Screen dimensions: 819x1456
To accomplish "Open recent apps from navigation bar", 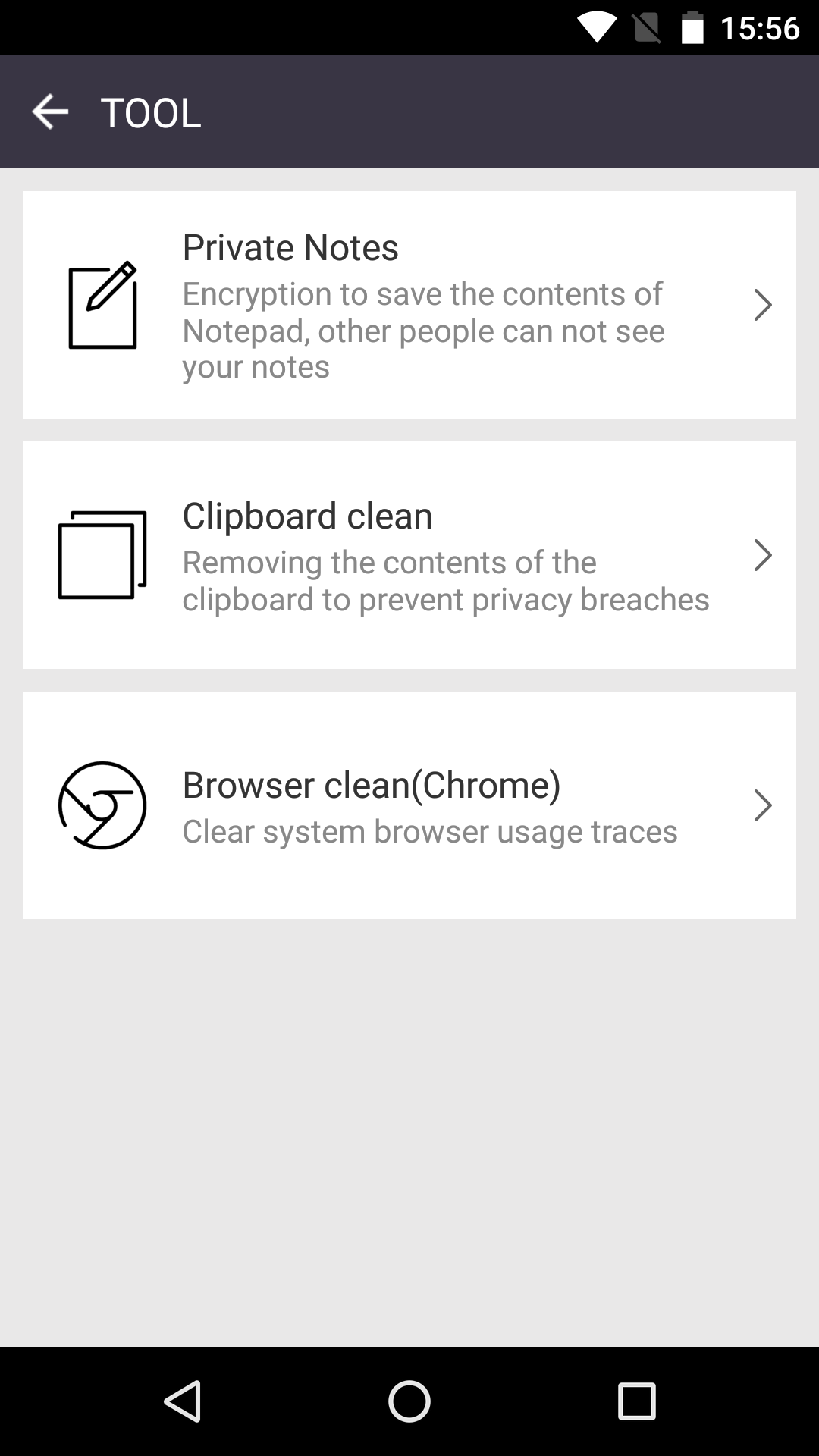I will pyautogui.click(x=637, y=1401).
